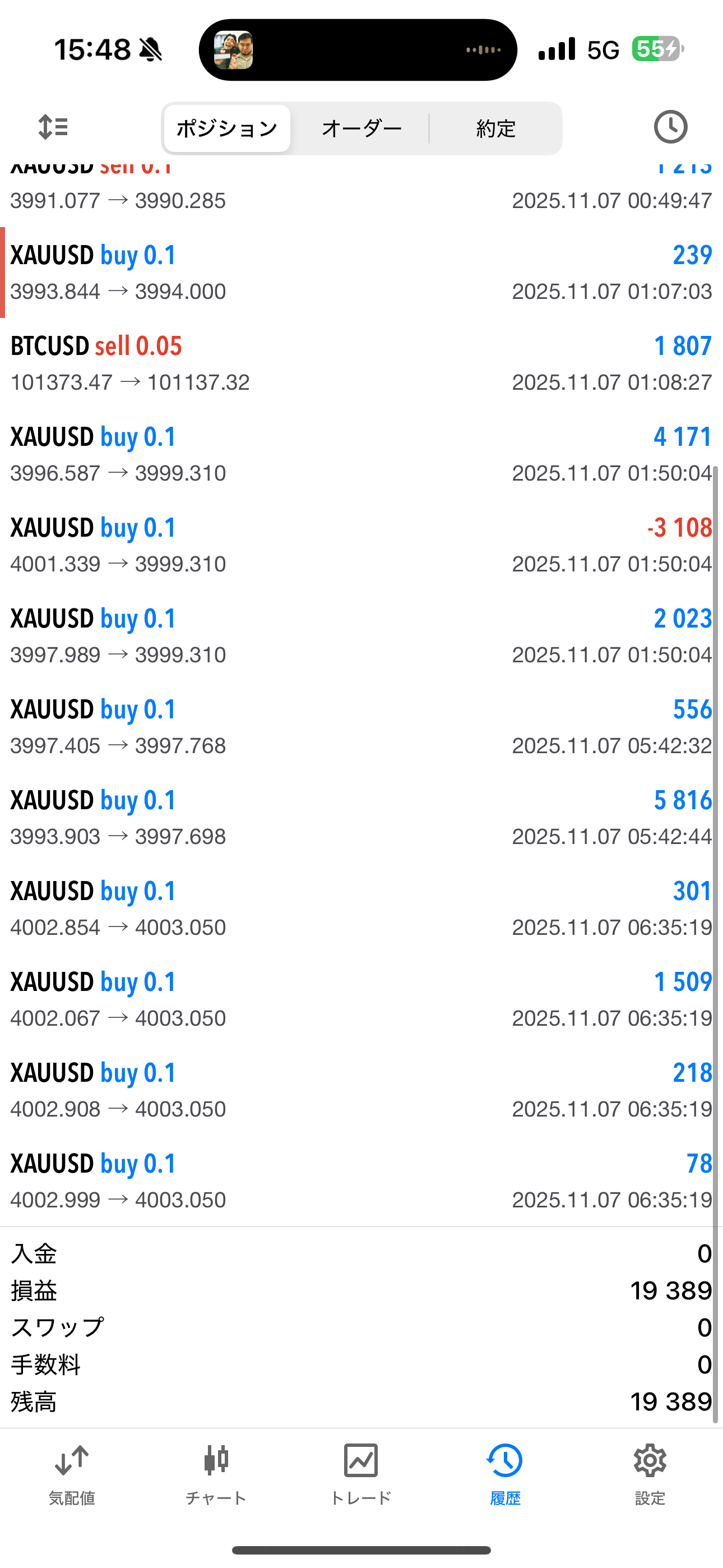Expand the XAUUSD trade with profit 78

click(x=361, y=1181)
